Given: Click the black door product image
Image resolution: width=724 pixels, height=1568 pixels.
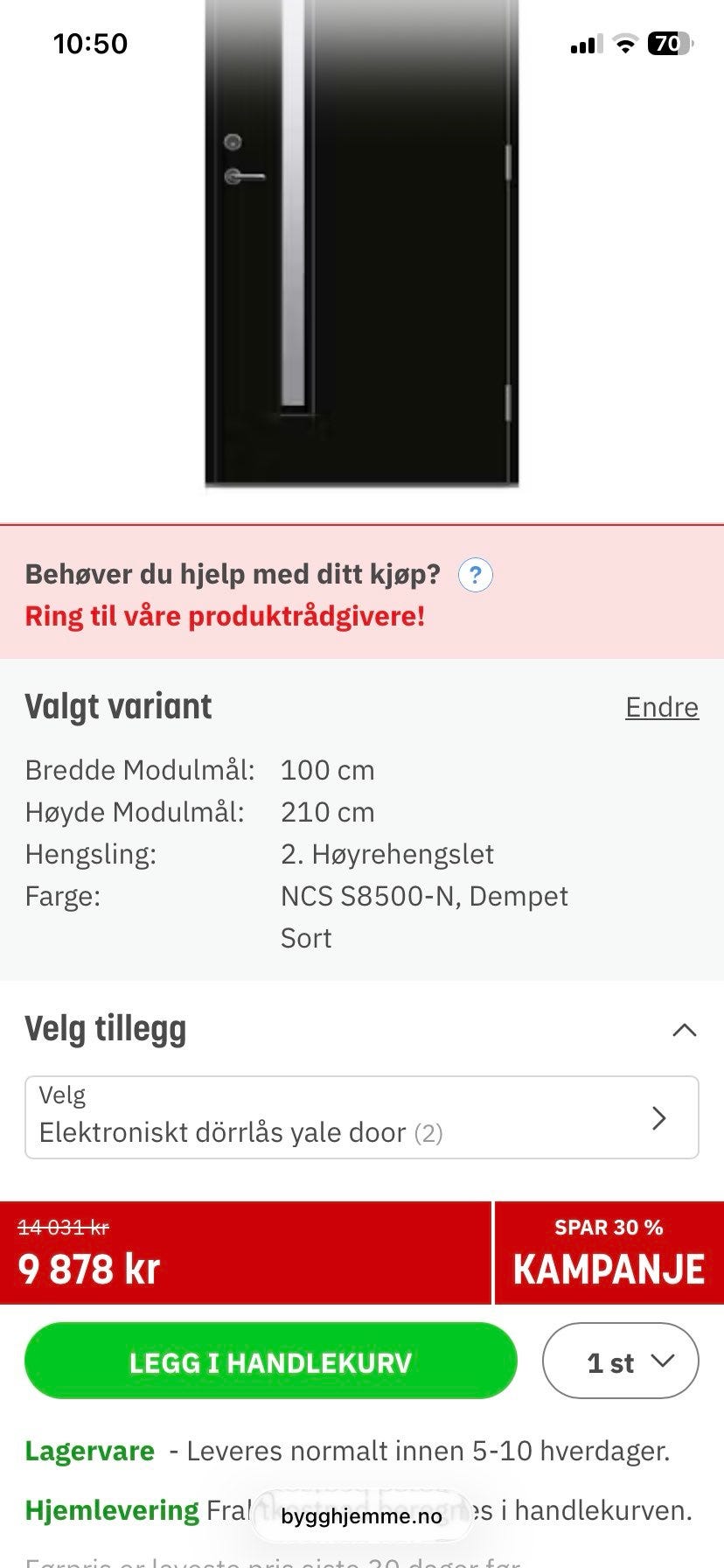Looking at the screenshot, I should [x=362, y=245].
